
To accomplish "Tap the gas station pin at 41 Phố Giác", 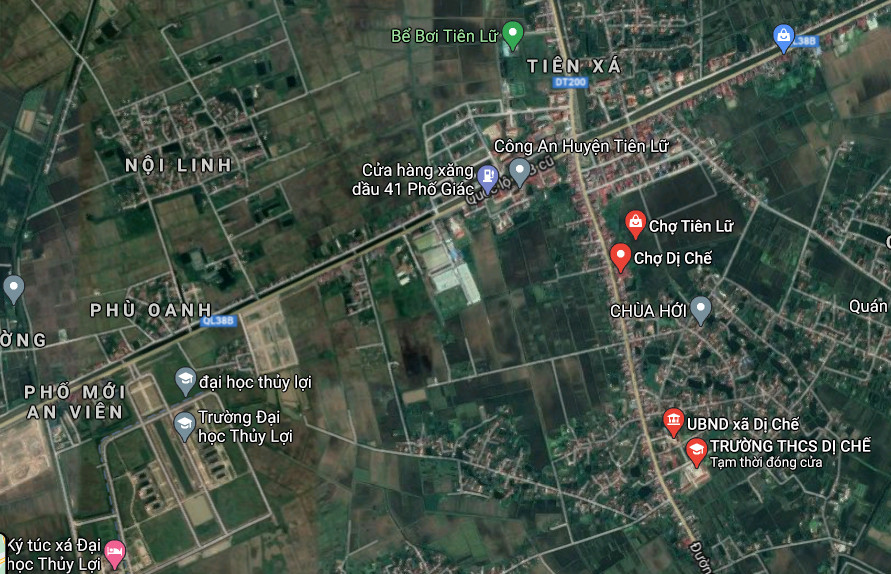I will pos(487,177).
